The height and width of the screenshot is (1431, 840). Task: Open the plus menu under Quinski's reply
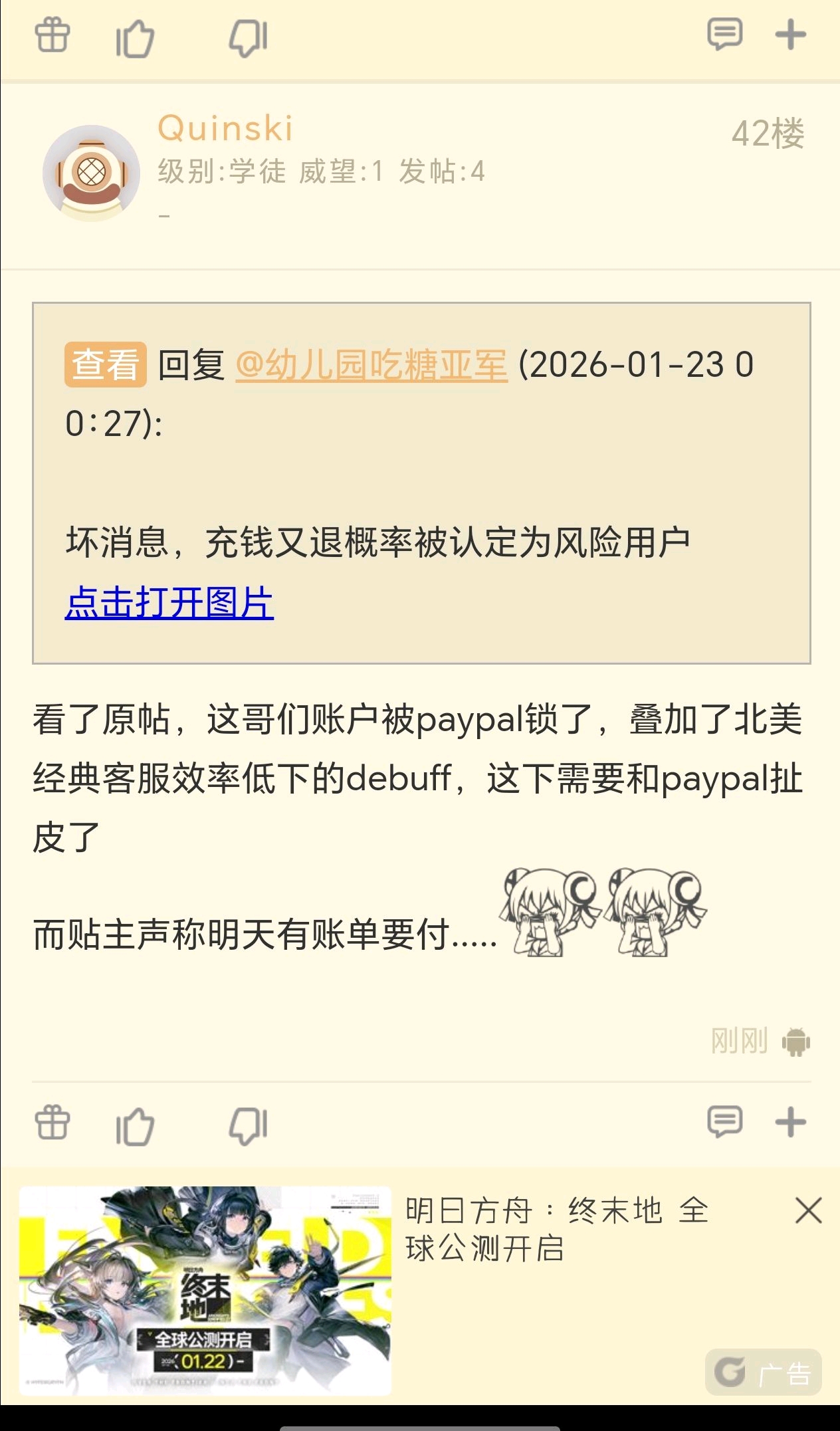click(x=790, y=1123)
